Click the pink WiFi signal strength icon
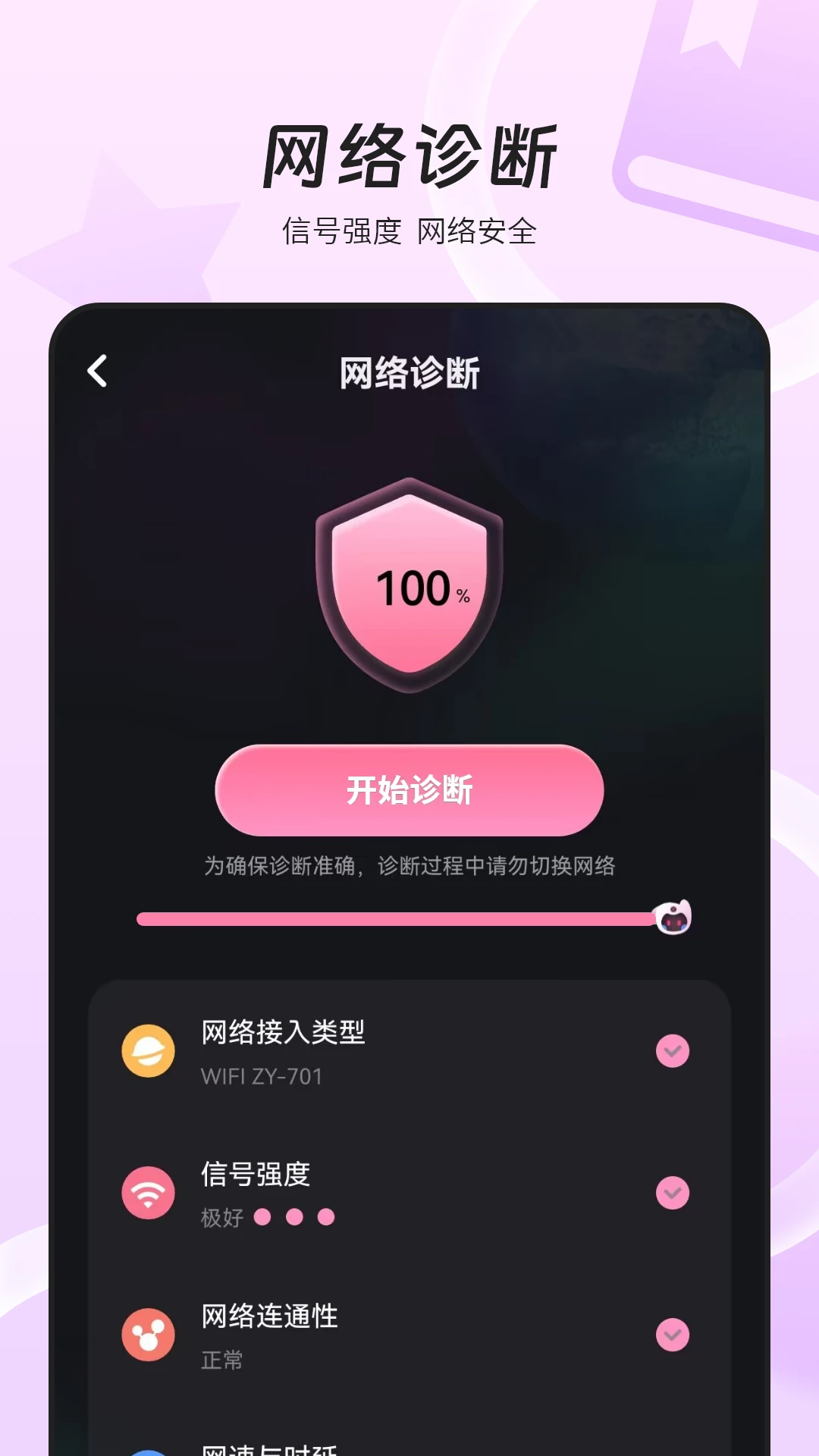 click(x=149, y=1192)
